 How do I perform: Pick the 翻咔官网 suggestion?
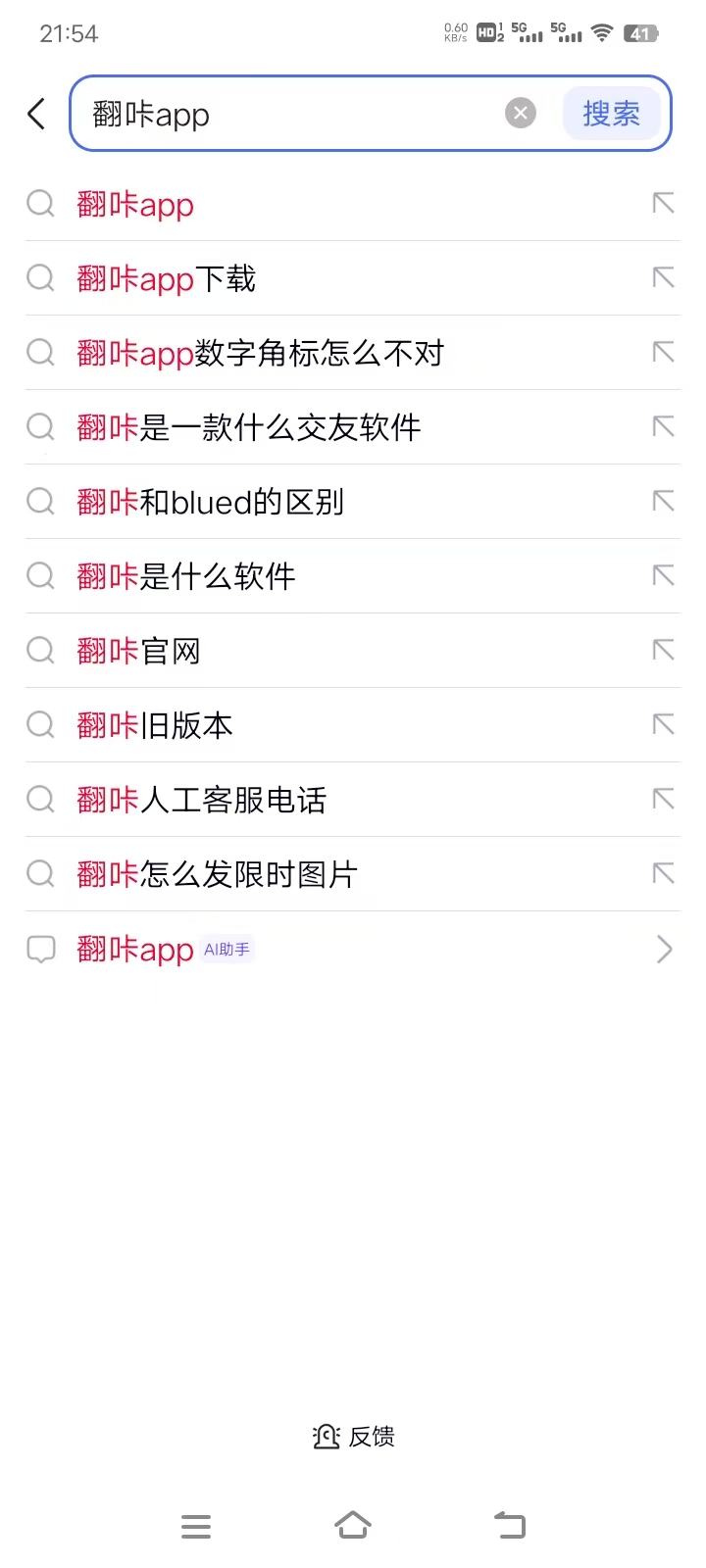coord(139,652)
